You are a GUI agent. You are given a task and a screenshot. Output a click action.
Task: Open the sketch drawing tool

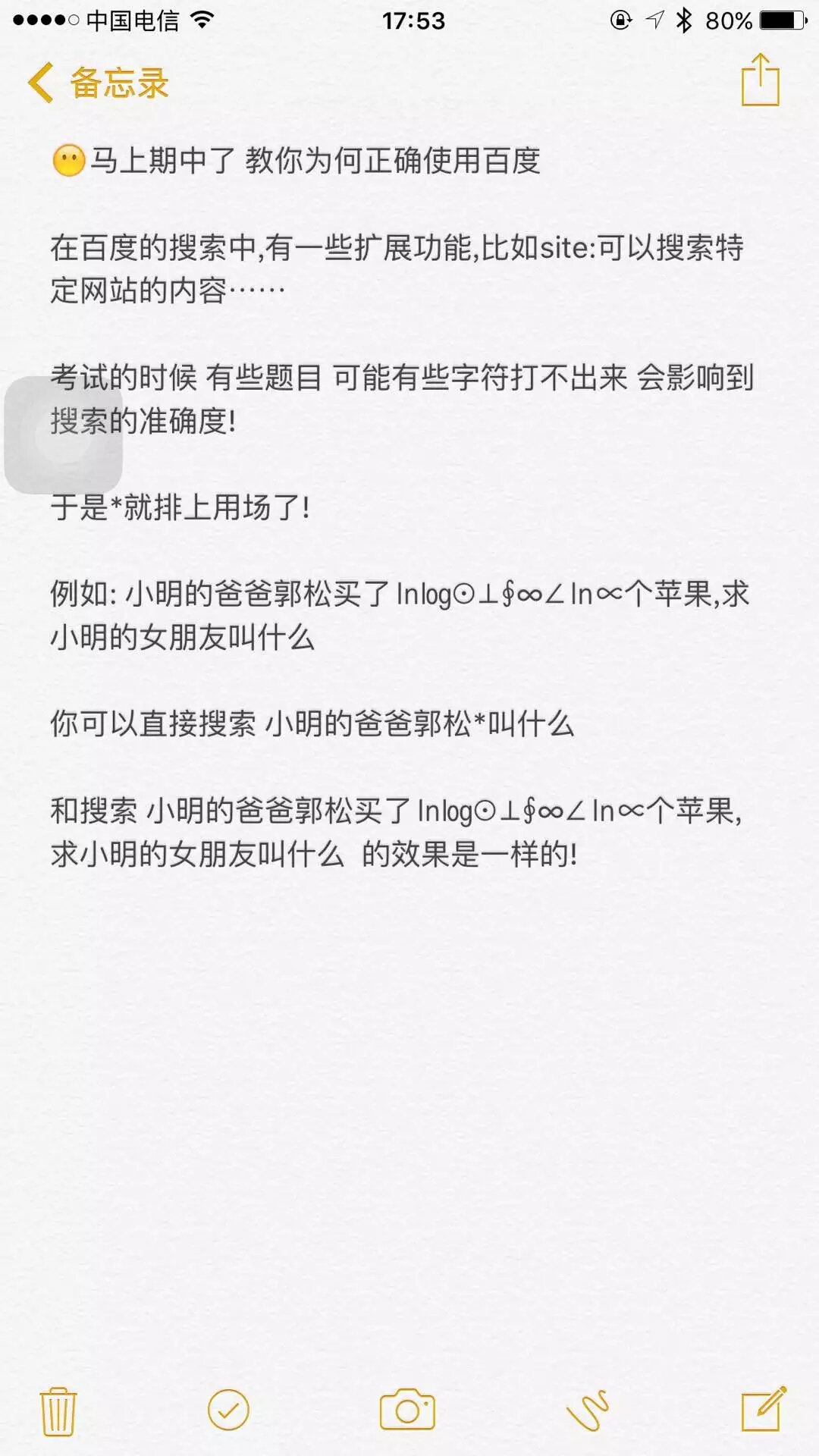point(588,1410)
